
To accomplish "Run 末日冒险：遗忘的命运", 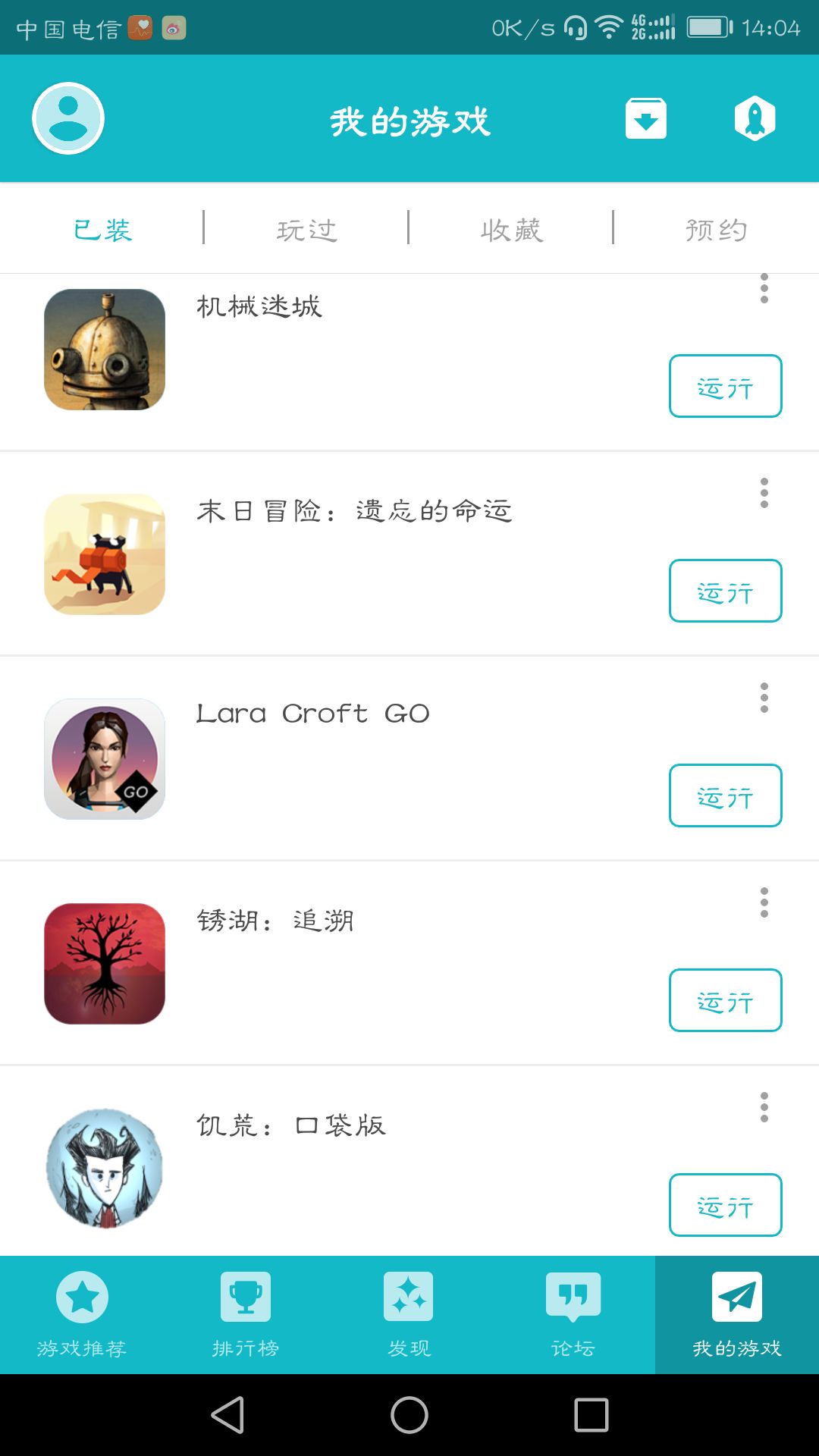I will click(x=725, y=591).
